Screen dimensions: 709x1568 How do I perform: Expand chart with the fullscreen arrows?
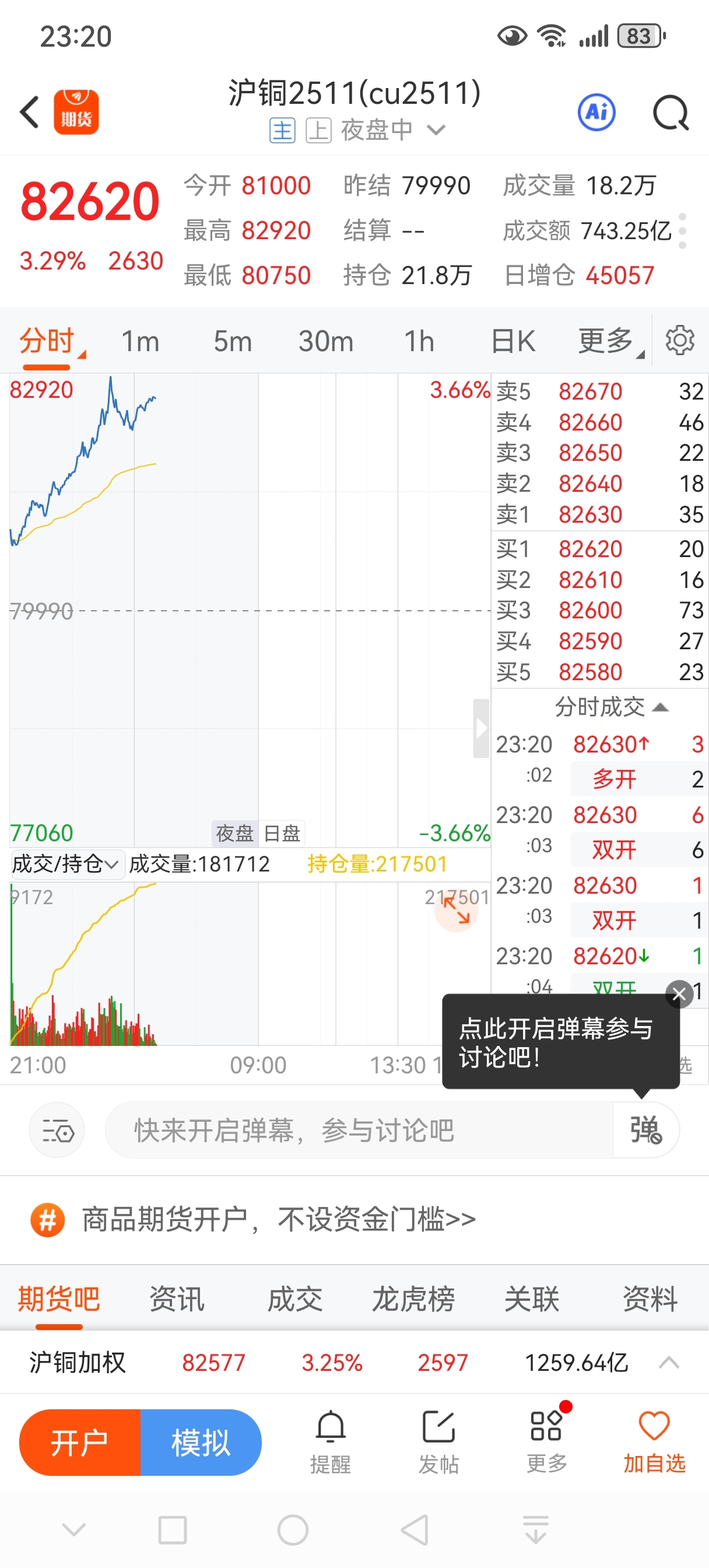456,910
